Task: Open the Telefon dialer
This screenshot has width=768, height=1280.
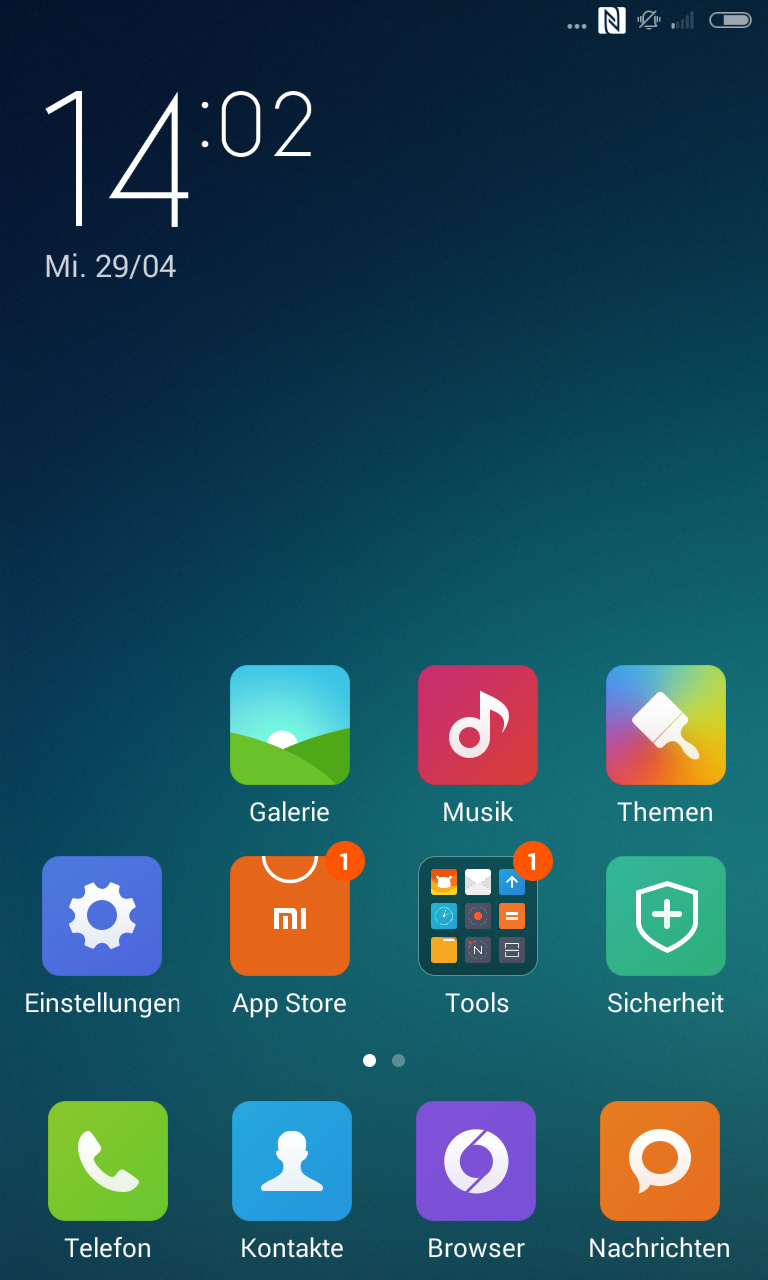Action: pyautogui.click(x=108, y=1161)
